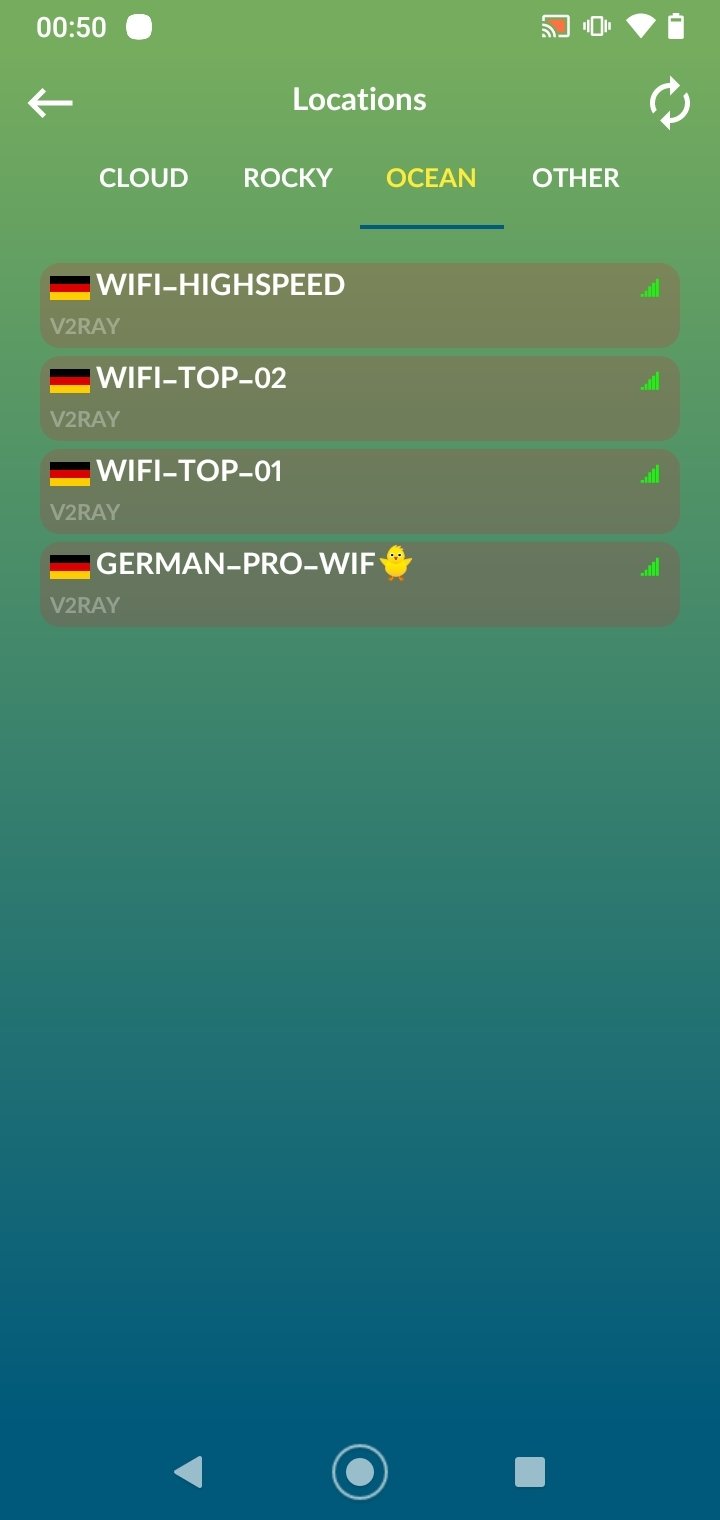This screenshot has width=720, height=1520.
Task: Open the OTHER tab
Action: click(x=576, y=178)
